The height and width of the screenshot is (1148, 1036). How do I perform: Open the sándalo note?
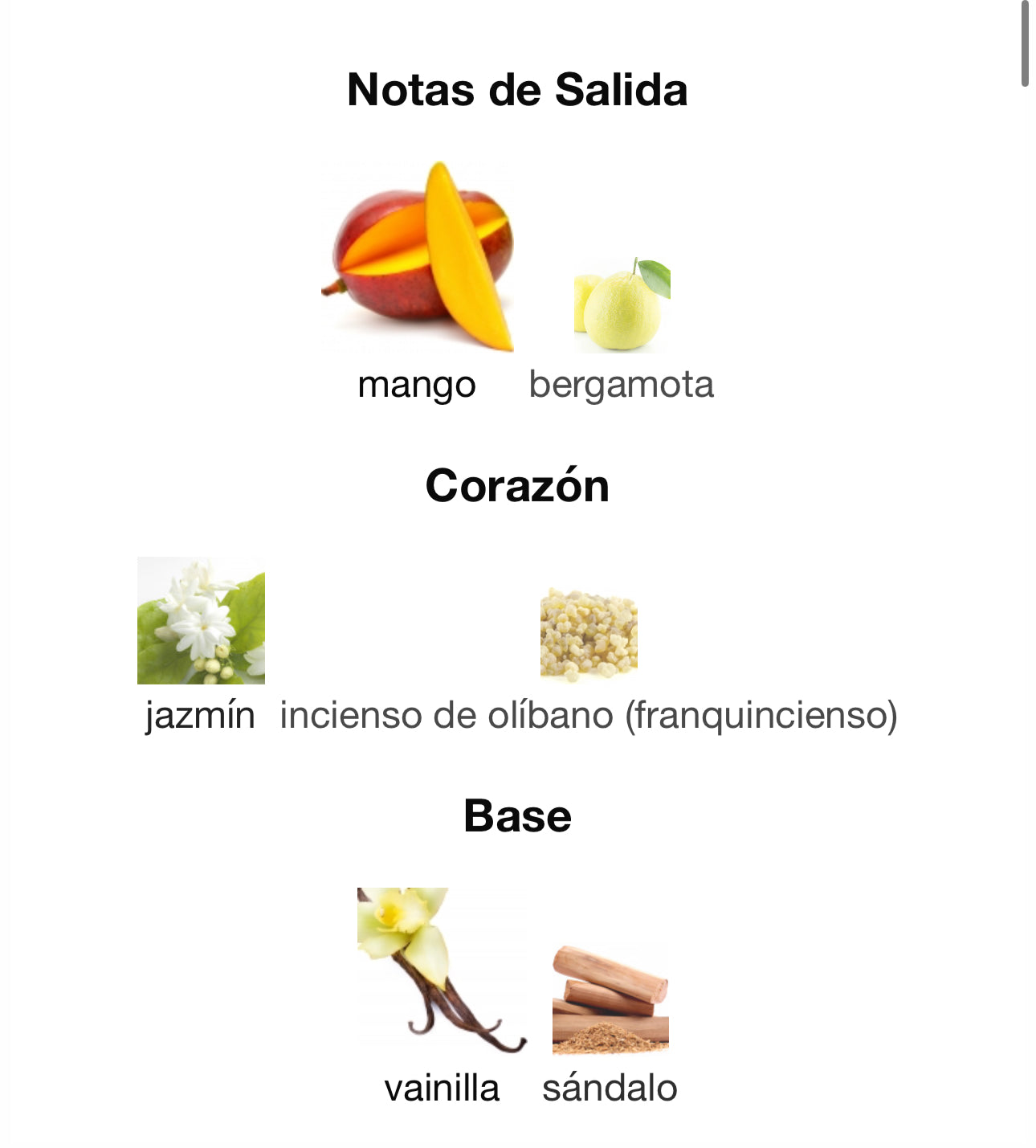tap(610, 1000)
